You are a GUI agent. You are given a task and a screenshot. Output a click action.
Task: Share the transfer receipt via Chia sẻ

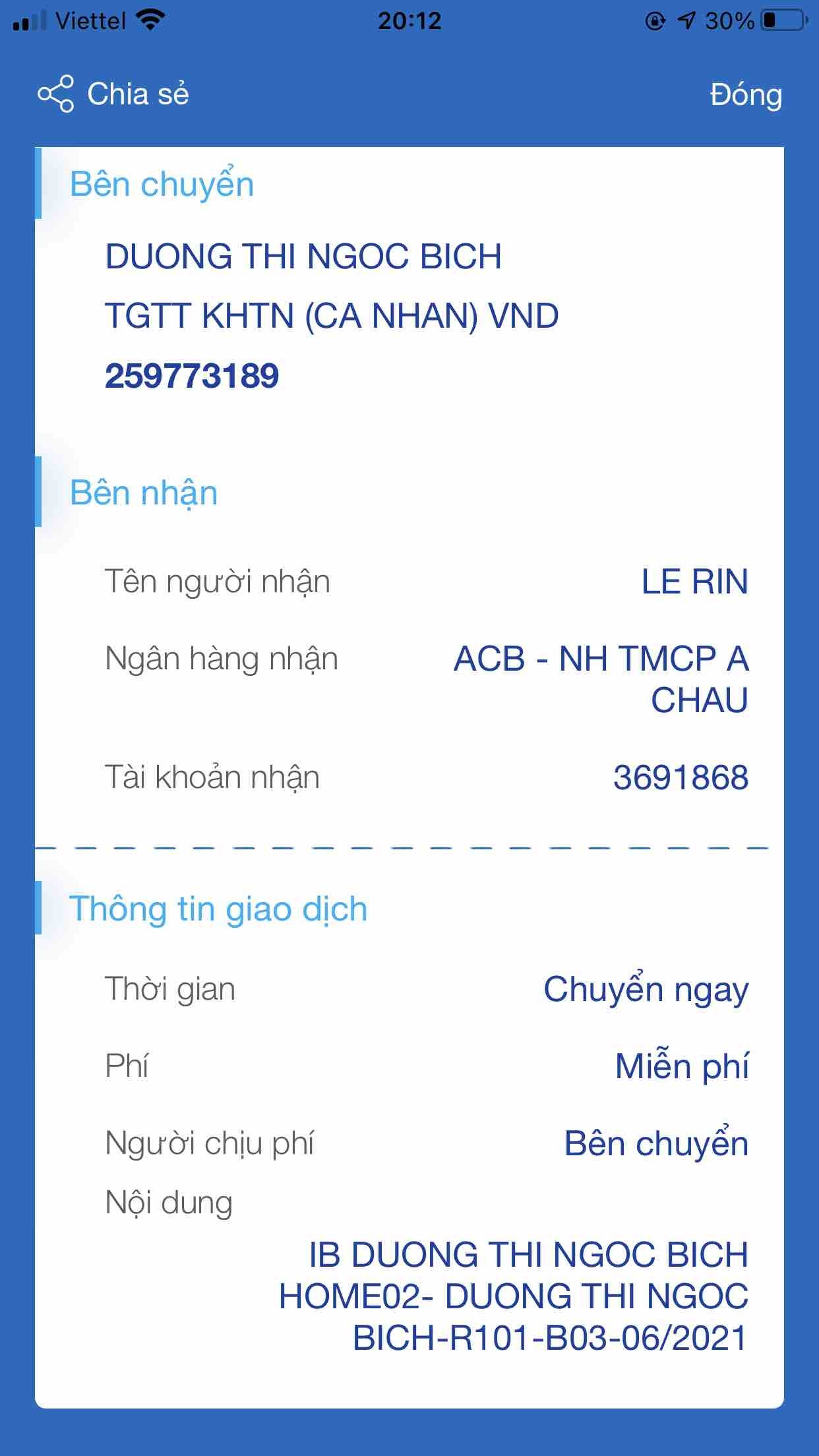click(113, 94)
